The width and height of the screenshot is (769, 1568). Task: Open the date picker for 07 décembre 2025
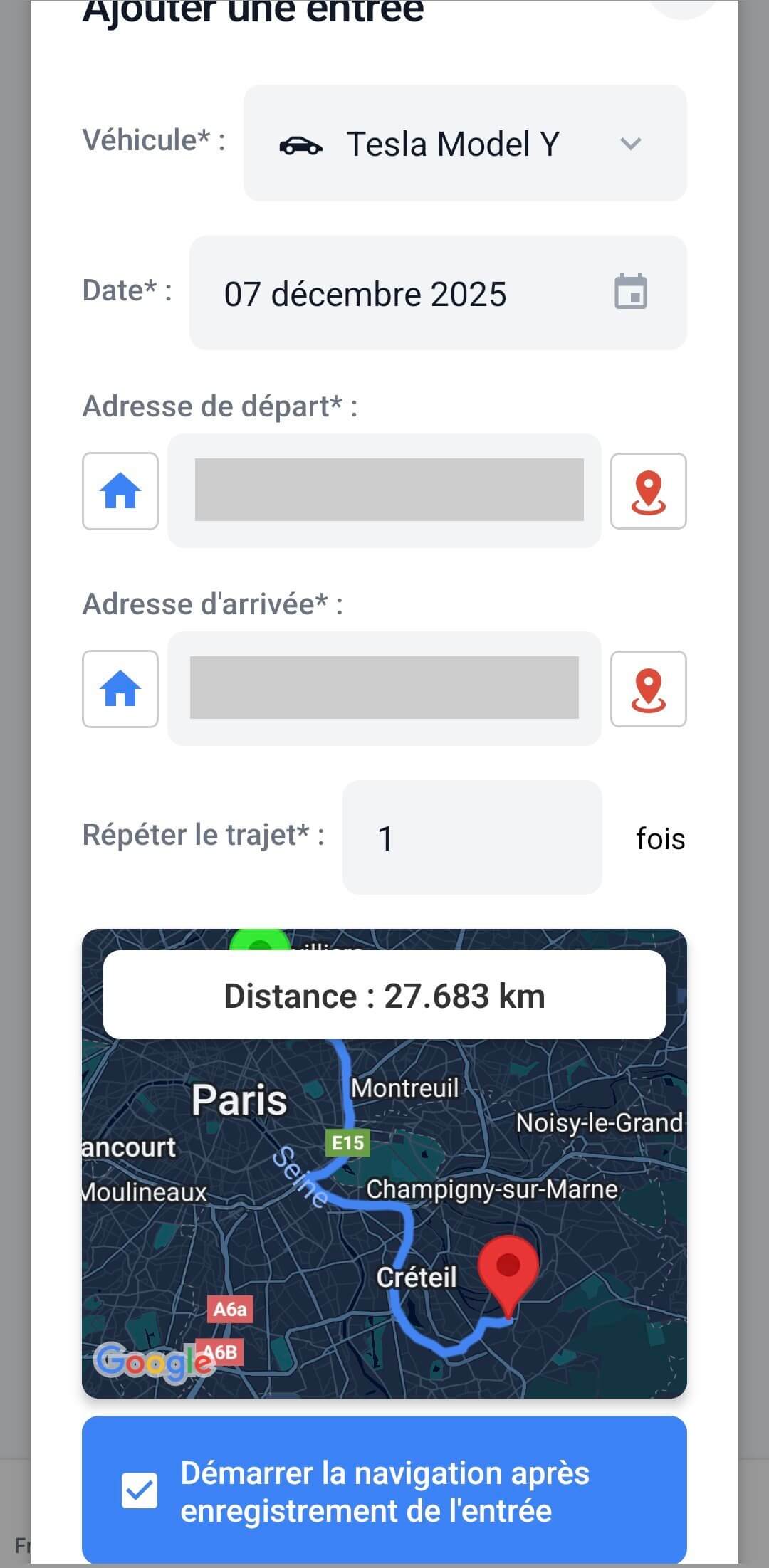(x=437, y=293)
